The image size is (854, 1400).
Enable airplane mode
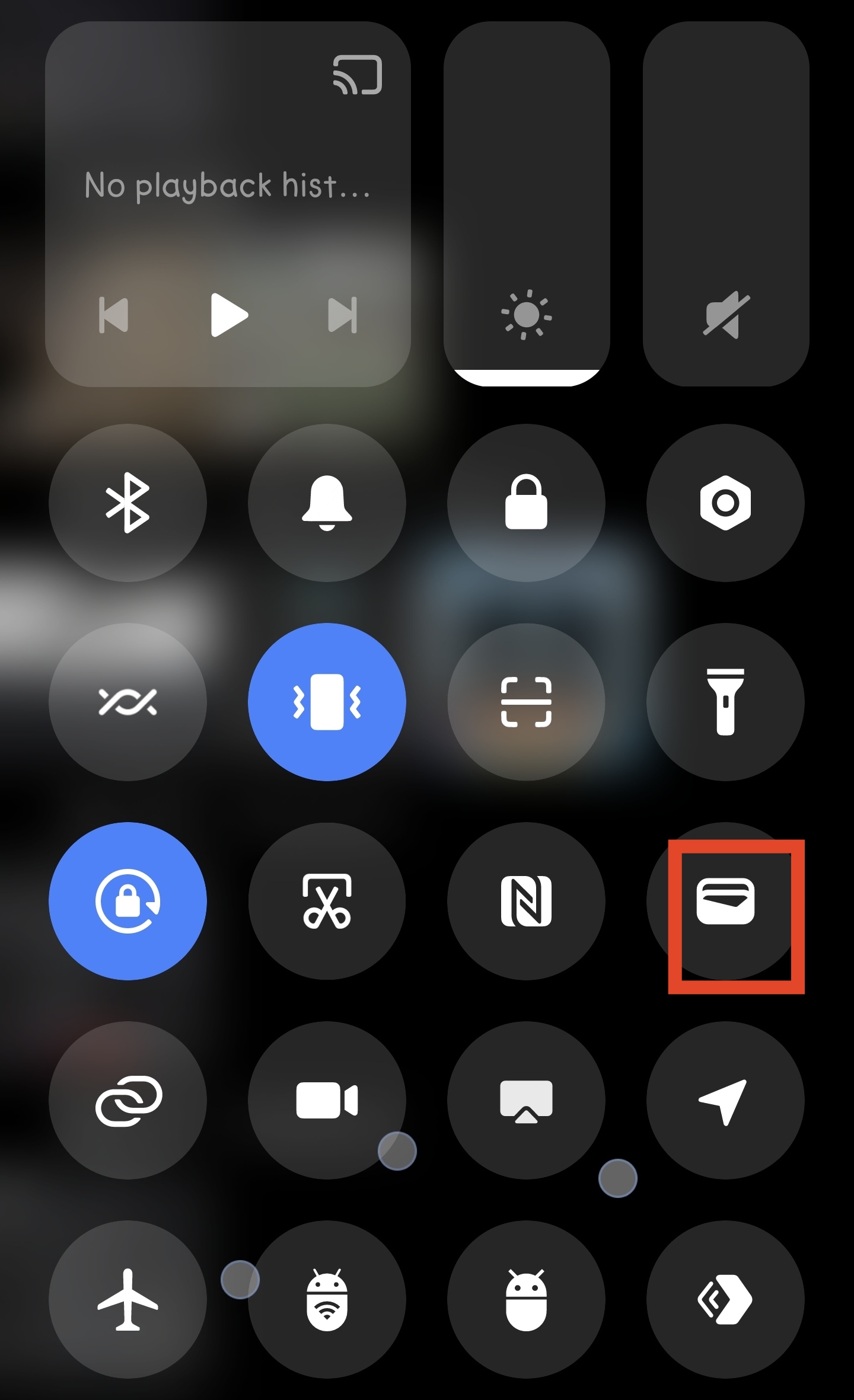tap(128, 1299)
